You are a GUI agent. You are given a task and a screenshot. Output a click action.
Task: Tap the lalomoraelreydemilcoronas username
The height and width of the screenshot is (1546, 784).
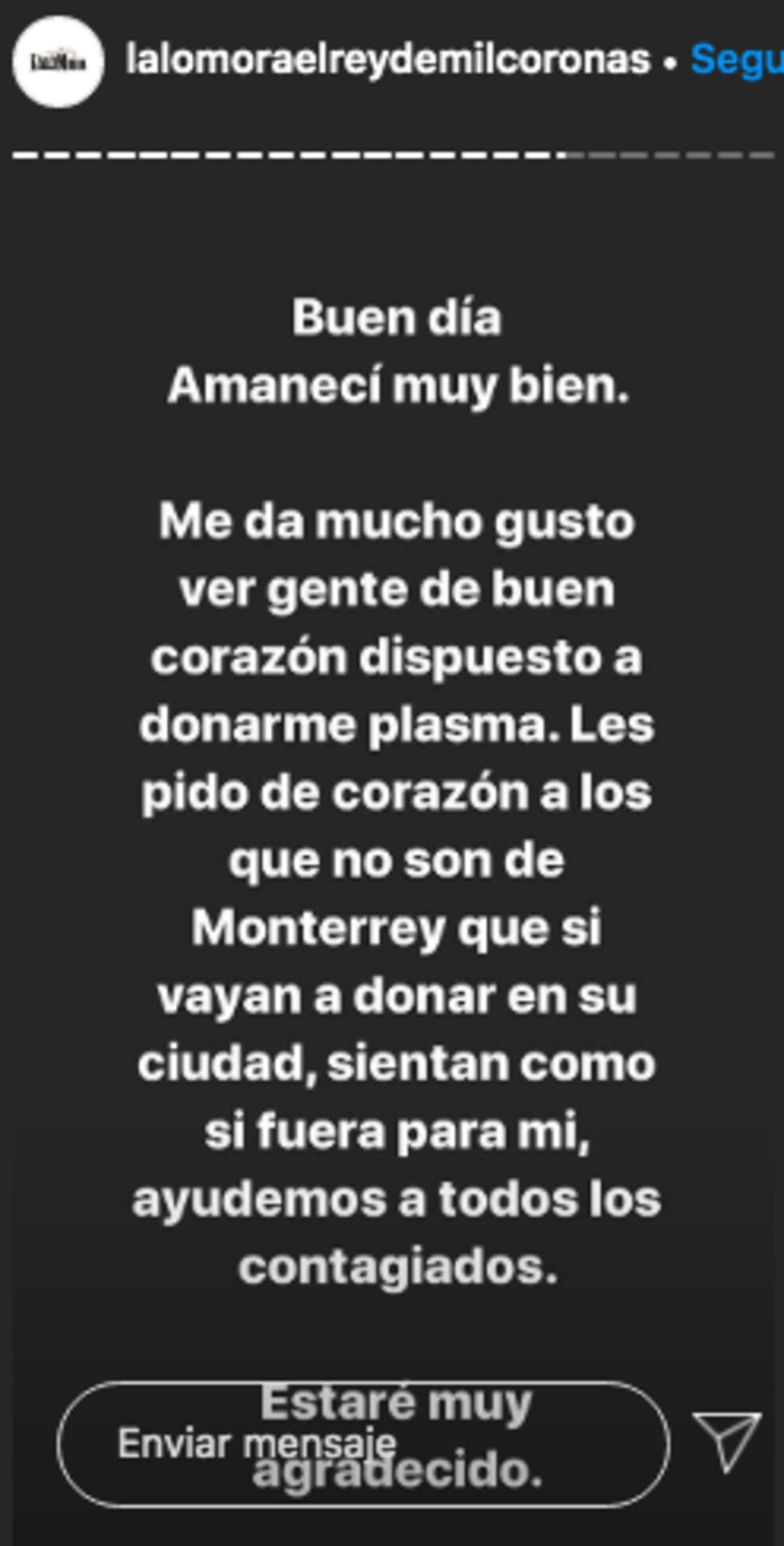(x=388, y=60)
